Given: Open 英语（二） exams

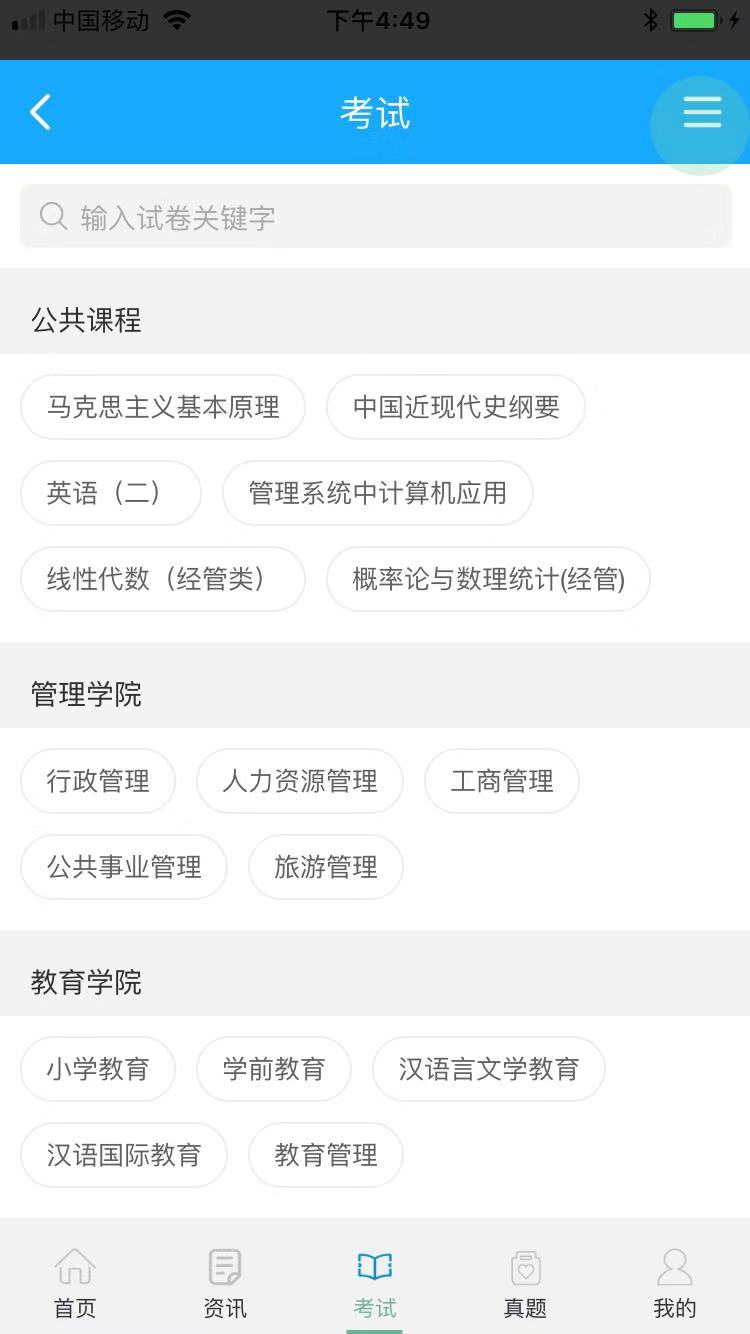Looking at the screenshot, I should click(x=110, y=493).
